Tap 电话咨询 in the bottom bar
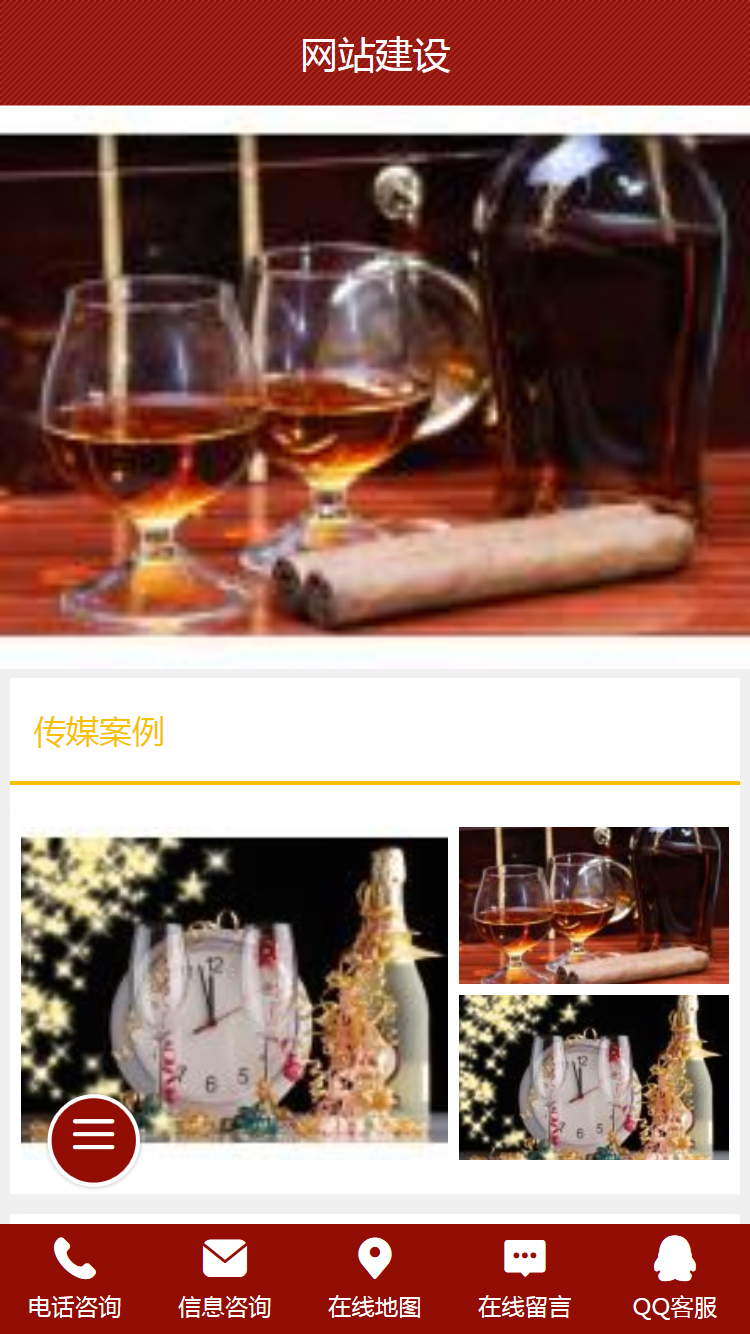This screenshot has width=750, height=1334. [75, 1278]
